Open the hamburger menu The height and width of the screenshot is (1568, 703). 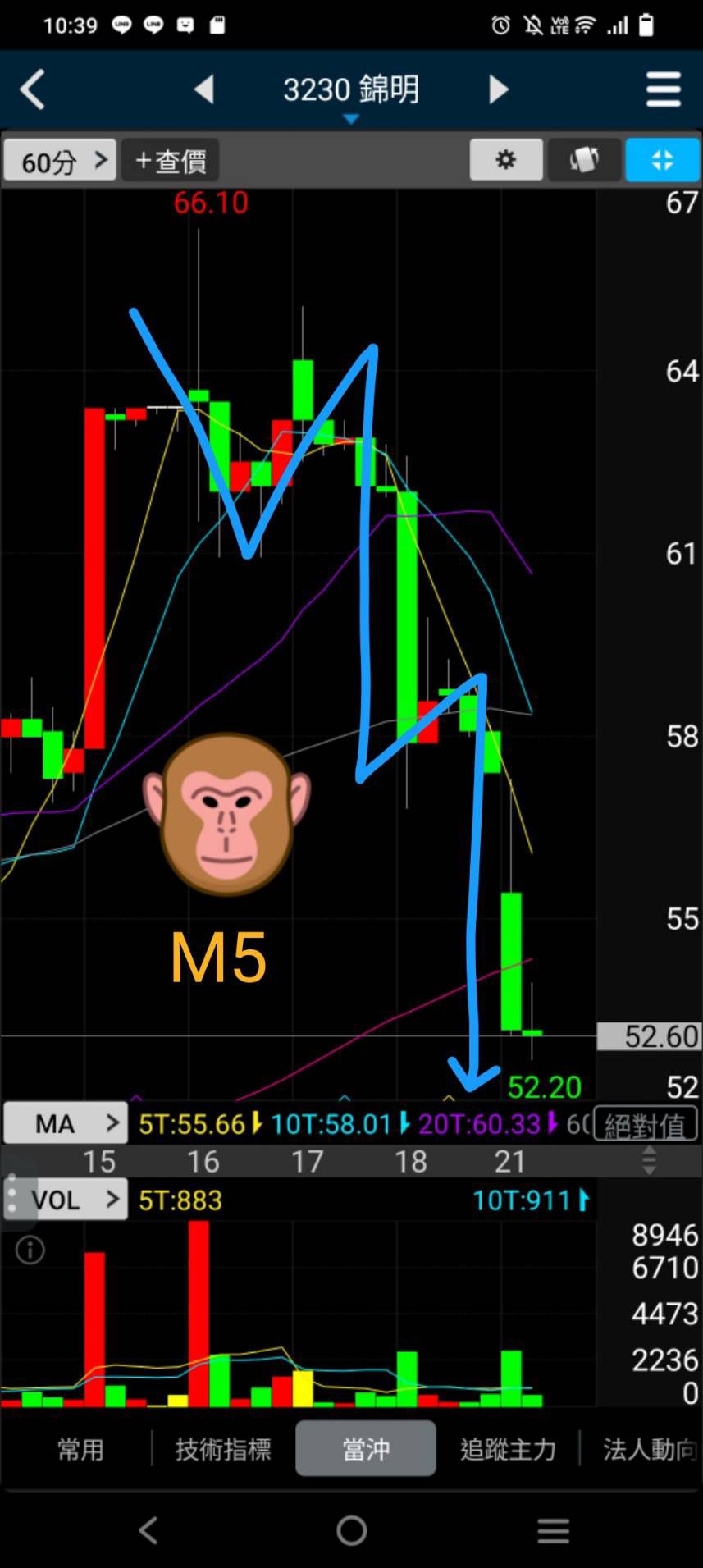663,89
